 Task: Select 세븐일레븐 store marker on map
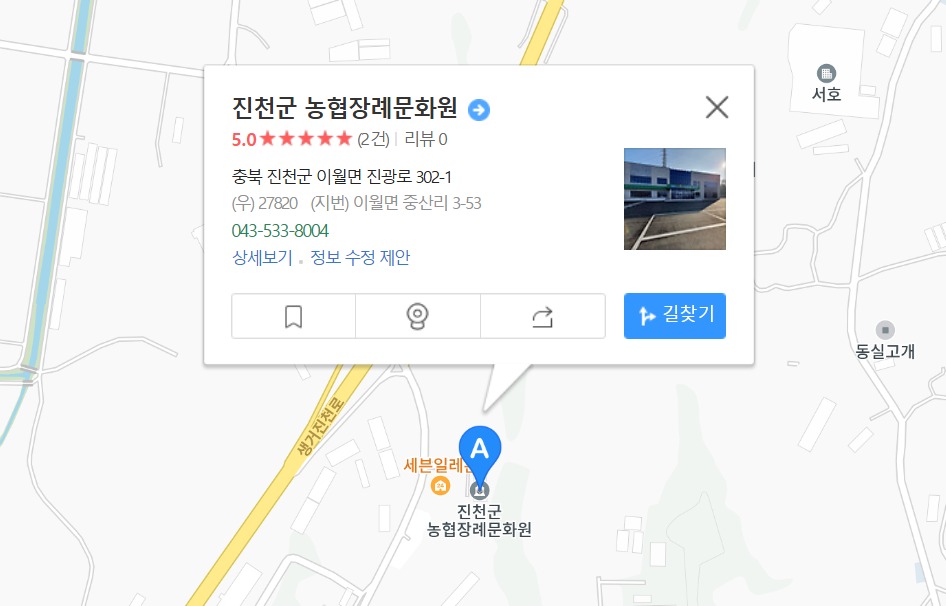(439, 486)
